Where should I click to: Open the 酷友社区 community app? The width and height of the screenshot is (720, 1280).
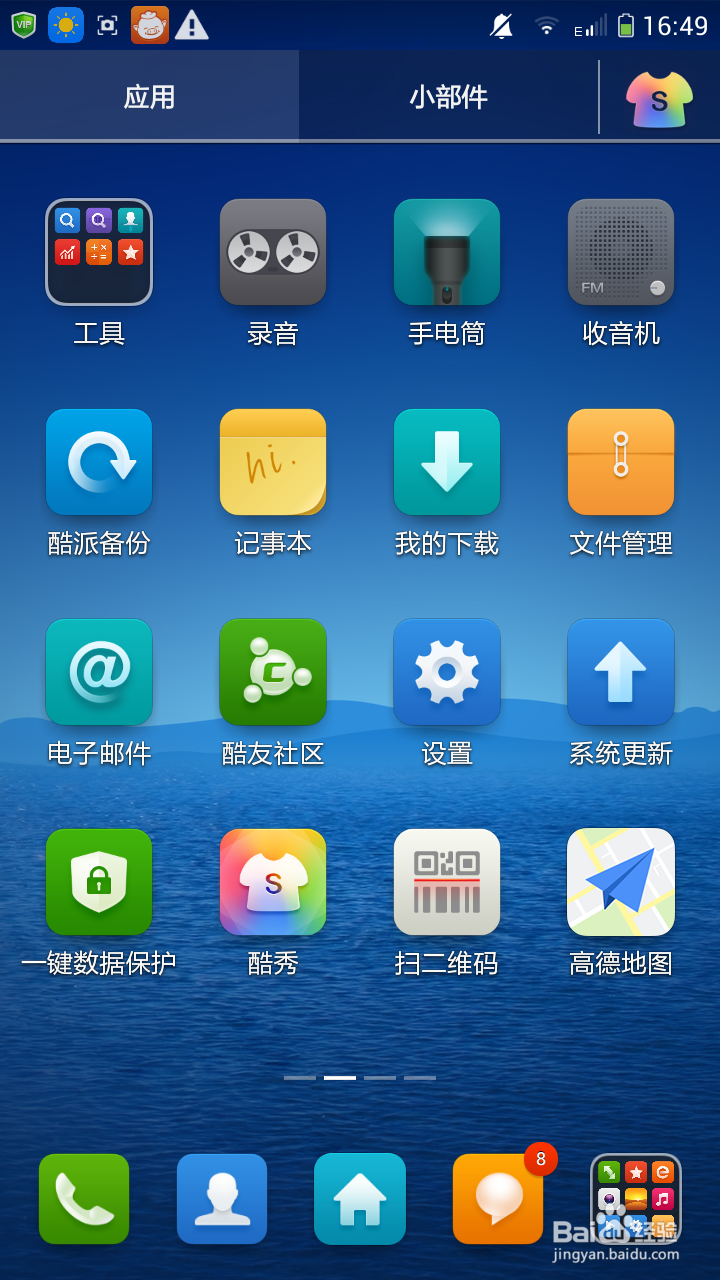(273, 672)
